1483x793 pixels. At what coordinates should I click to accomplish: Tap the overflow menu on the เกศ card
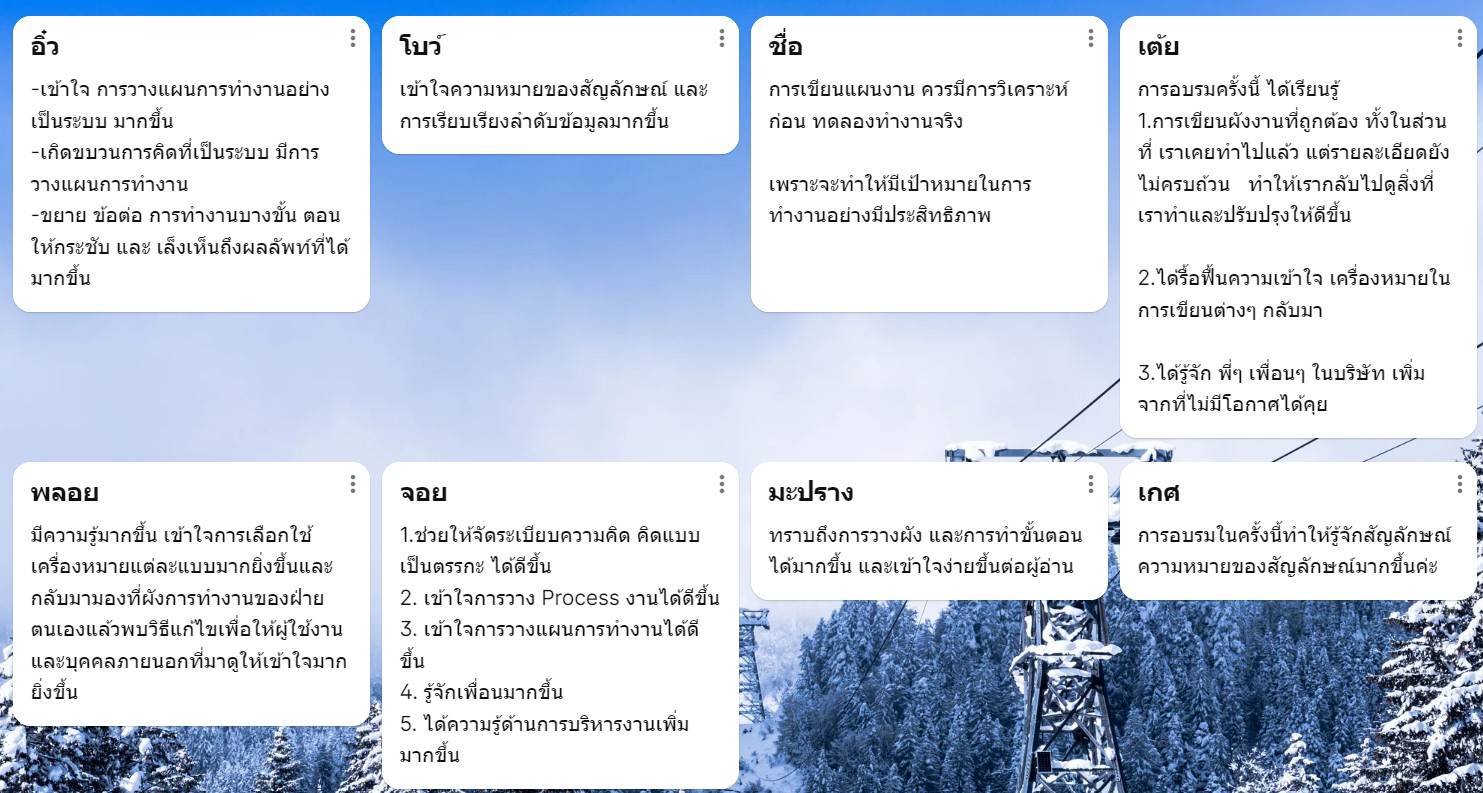(1459, 484)
